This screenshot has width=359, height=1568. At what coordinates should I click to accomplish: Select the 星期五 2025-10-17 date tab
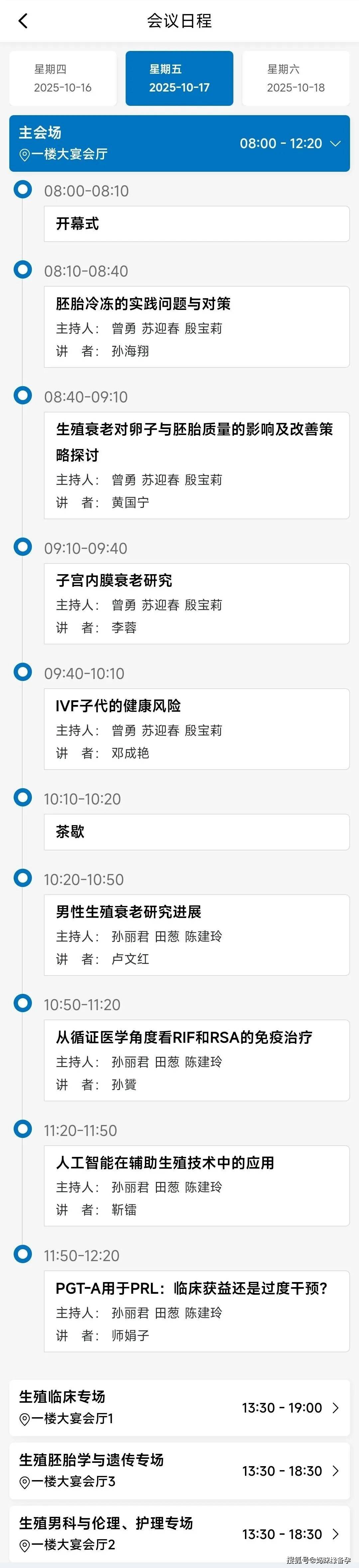(179, 79)
